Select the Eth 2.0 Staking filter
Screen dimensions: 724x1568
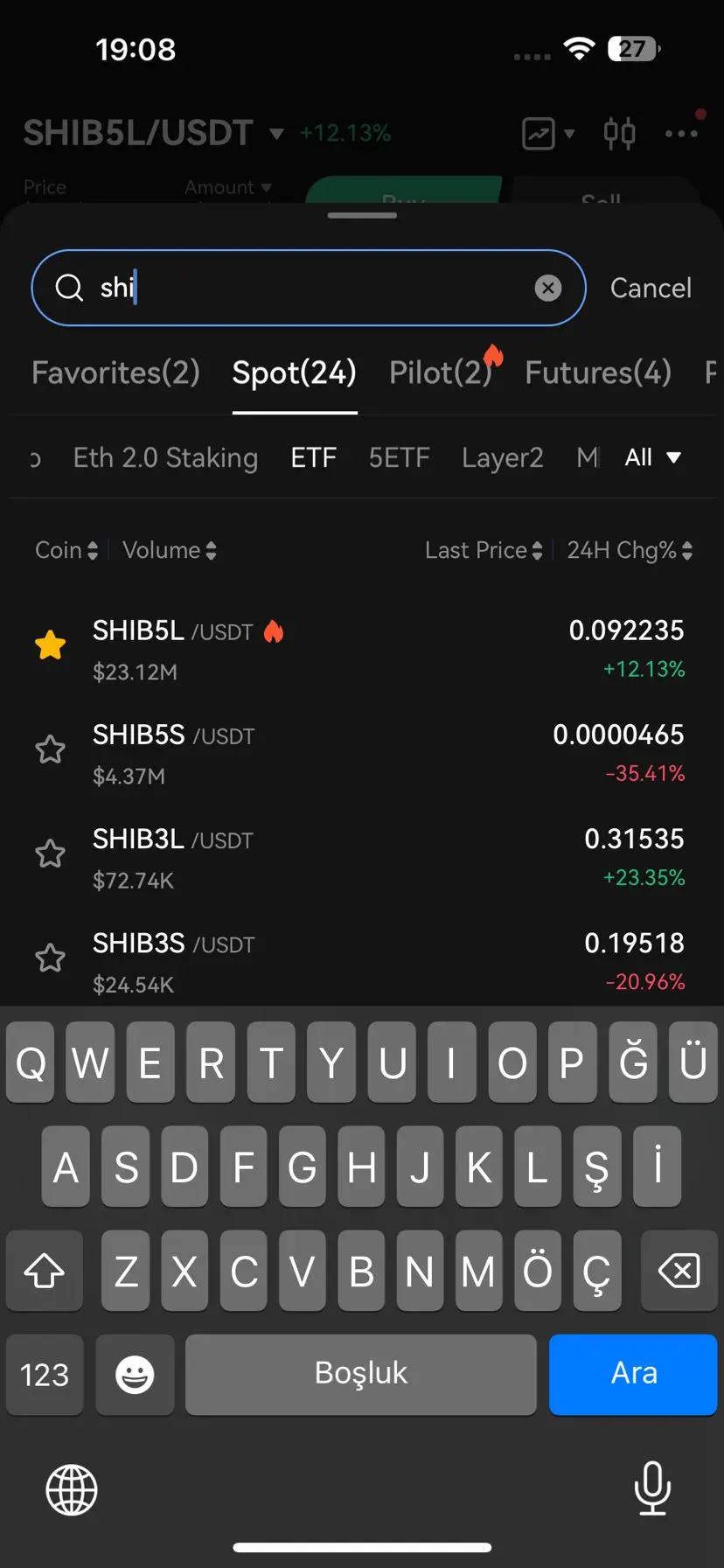pos(165,457)
